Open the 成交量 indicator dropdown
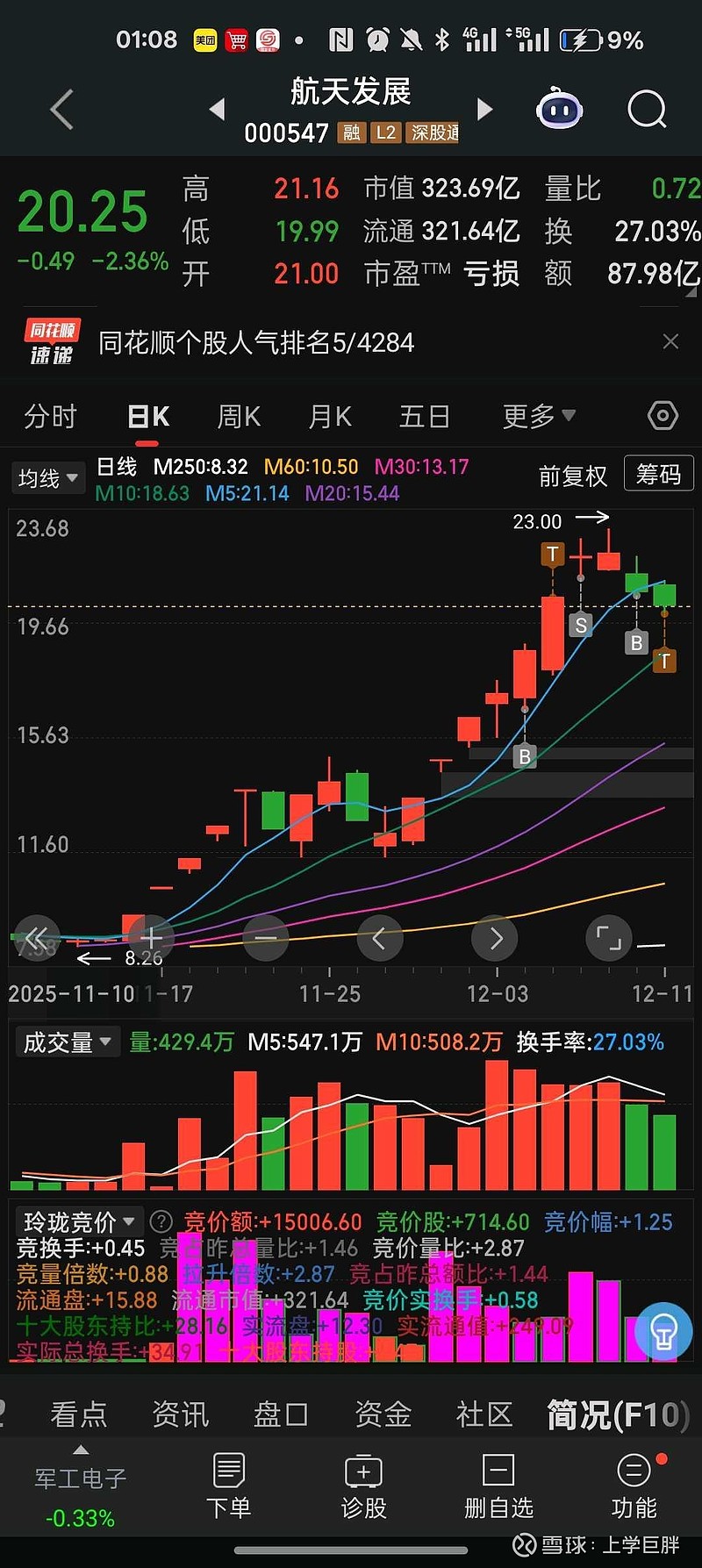 67,1042
